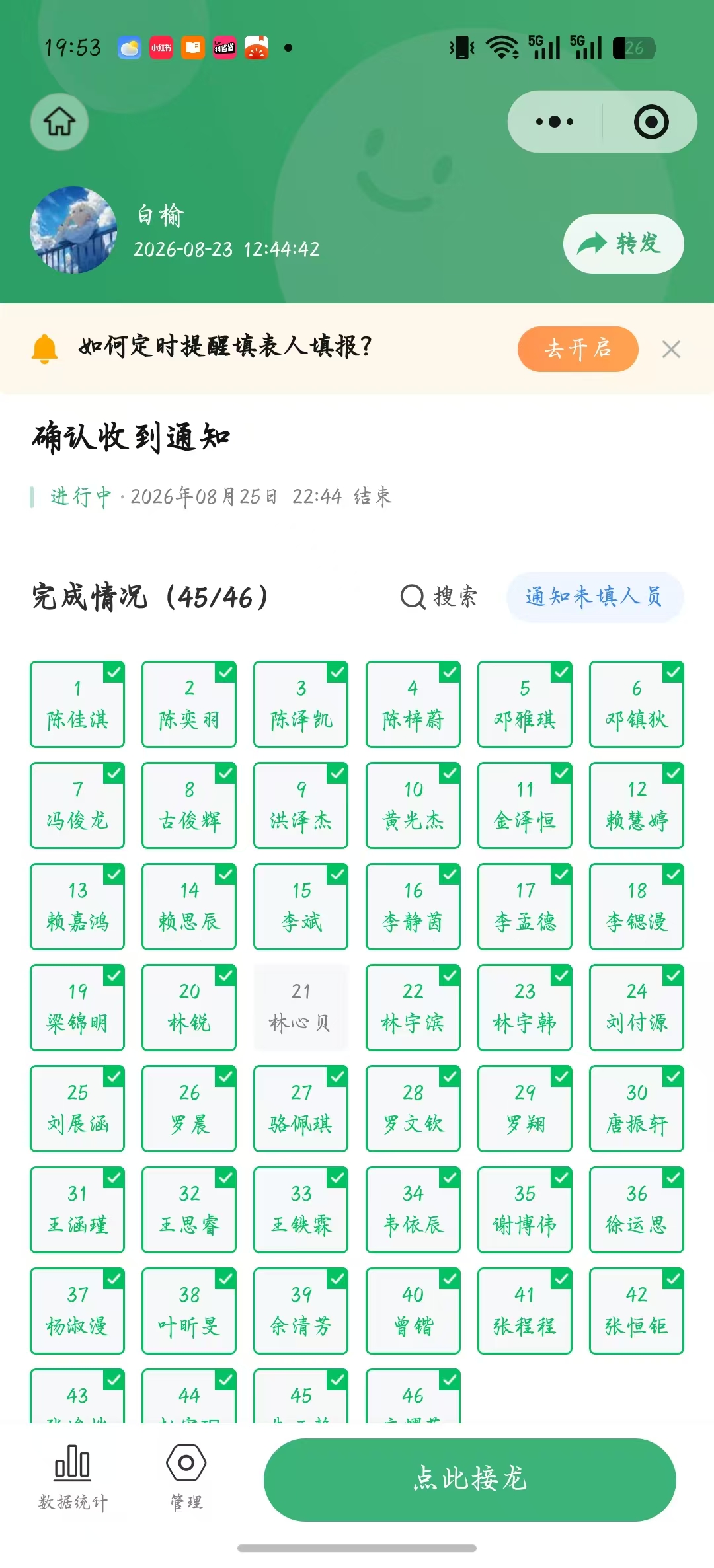The height and width of the screenshot is (1568, 714).
Task: Open entry 1 陈佳淇
Action: pyautogui.click(x=77, y=704)
